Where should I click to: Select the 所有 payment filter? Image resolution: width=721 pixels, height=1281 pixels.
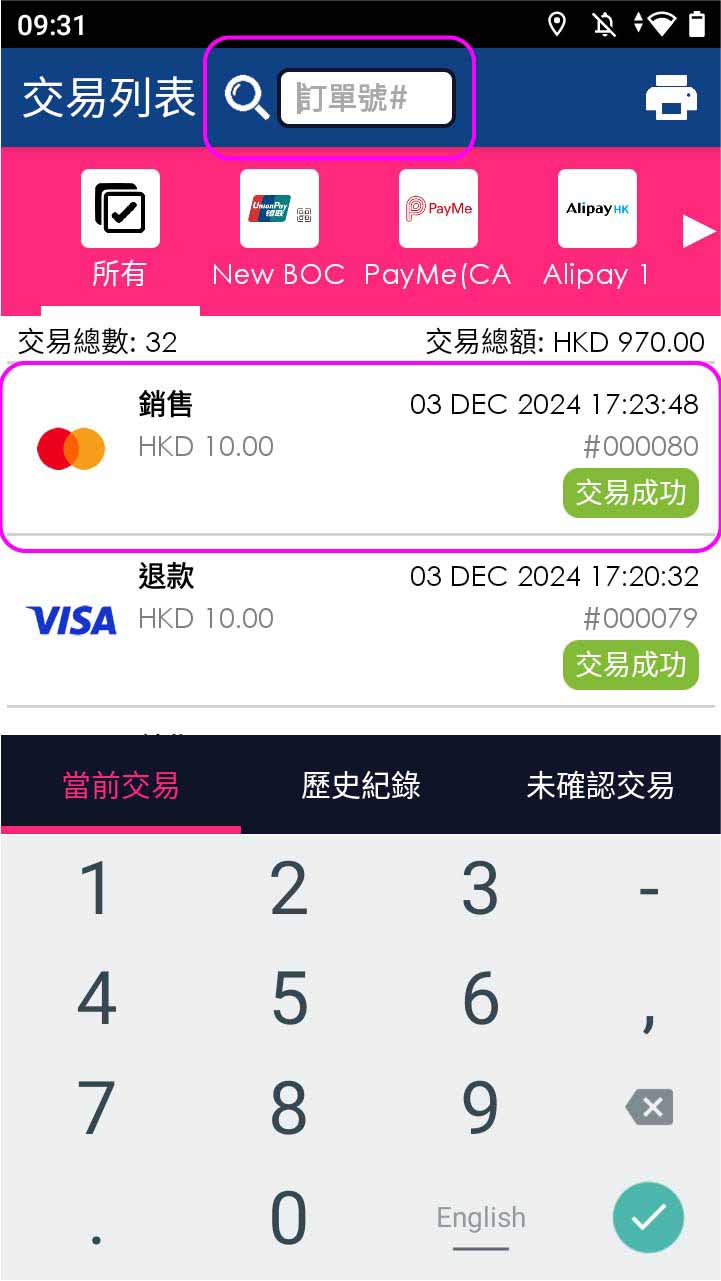[120, 230]
